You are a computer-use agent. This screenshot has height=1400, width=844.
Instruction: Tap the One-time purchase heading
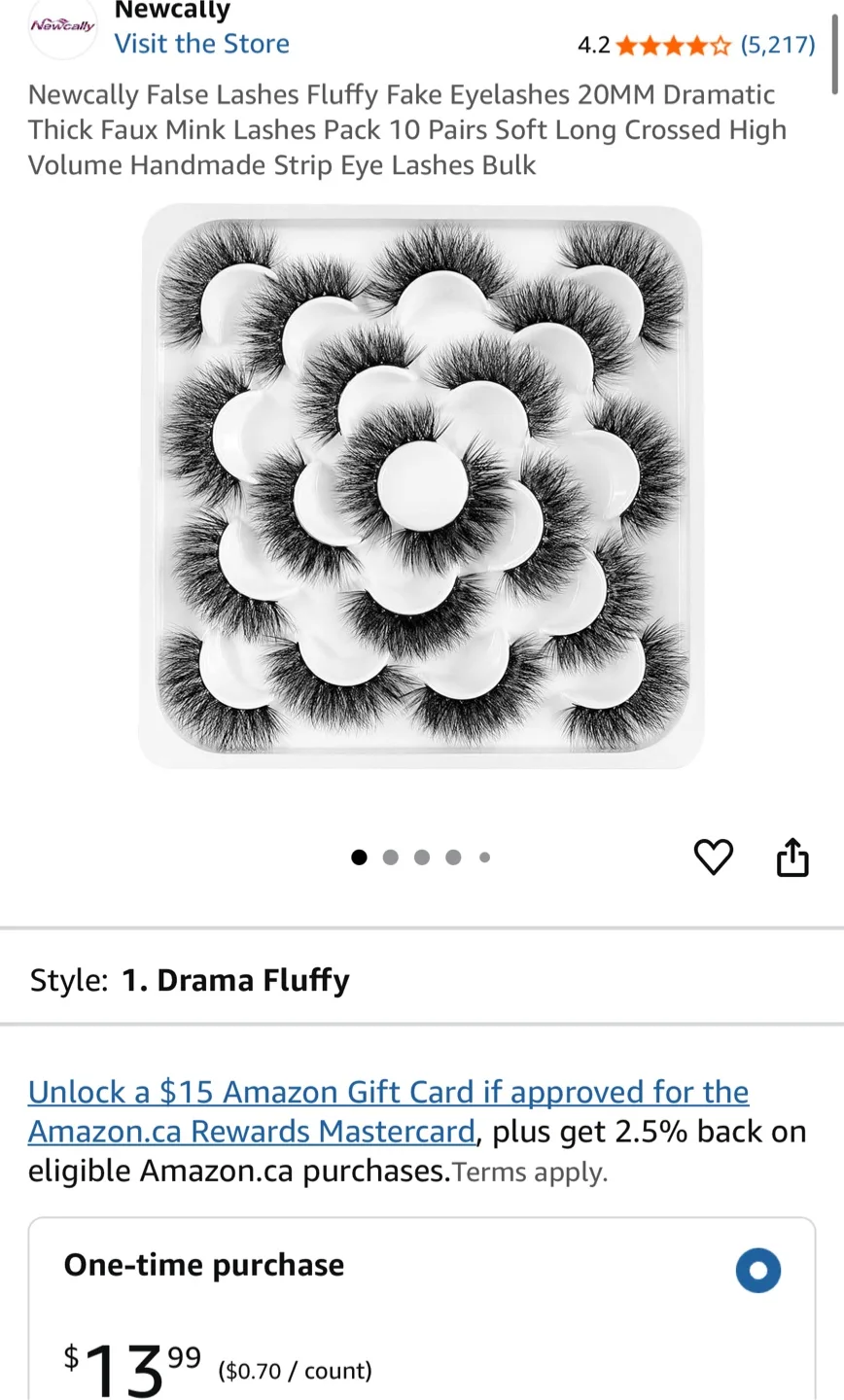(203, 1265)
